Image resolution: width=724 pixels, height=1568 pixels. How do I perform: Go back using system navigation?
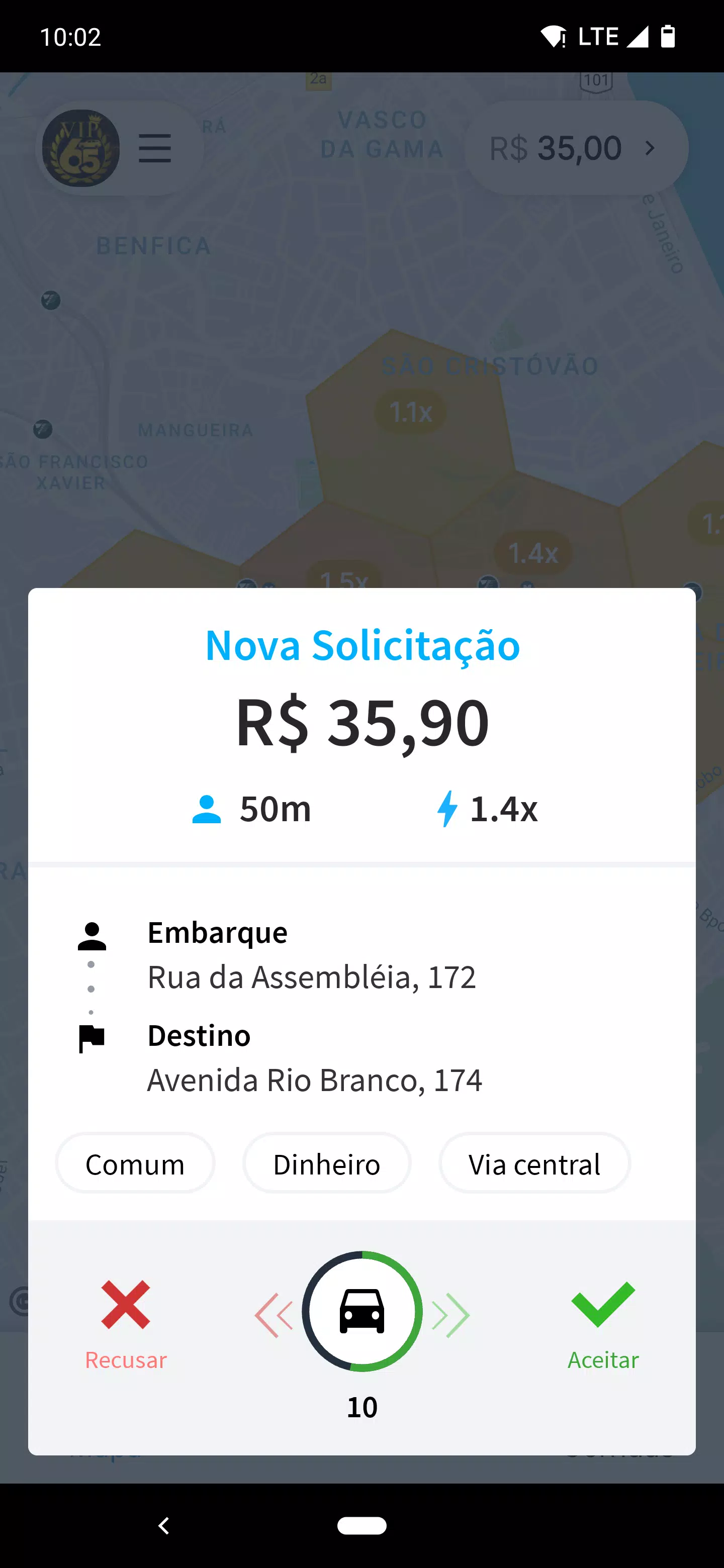163,1525
